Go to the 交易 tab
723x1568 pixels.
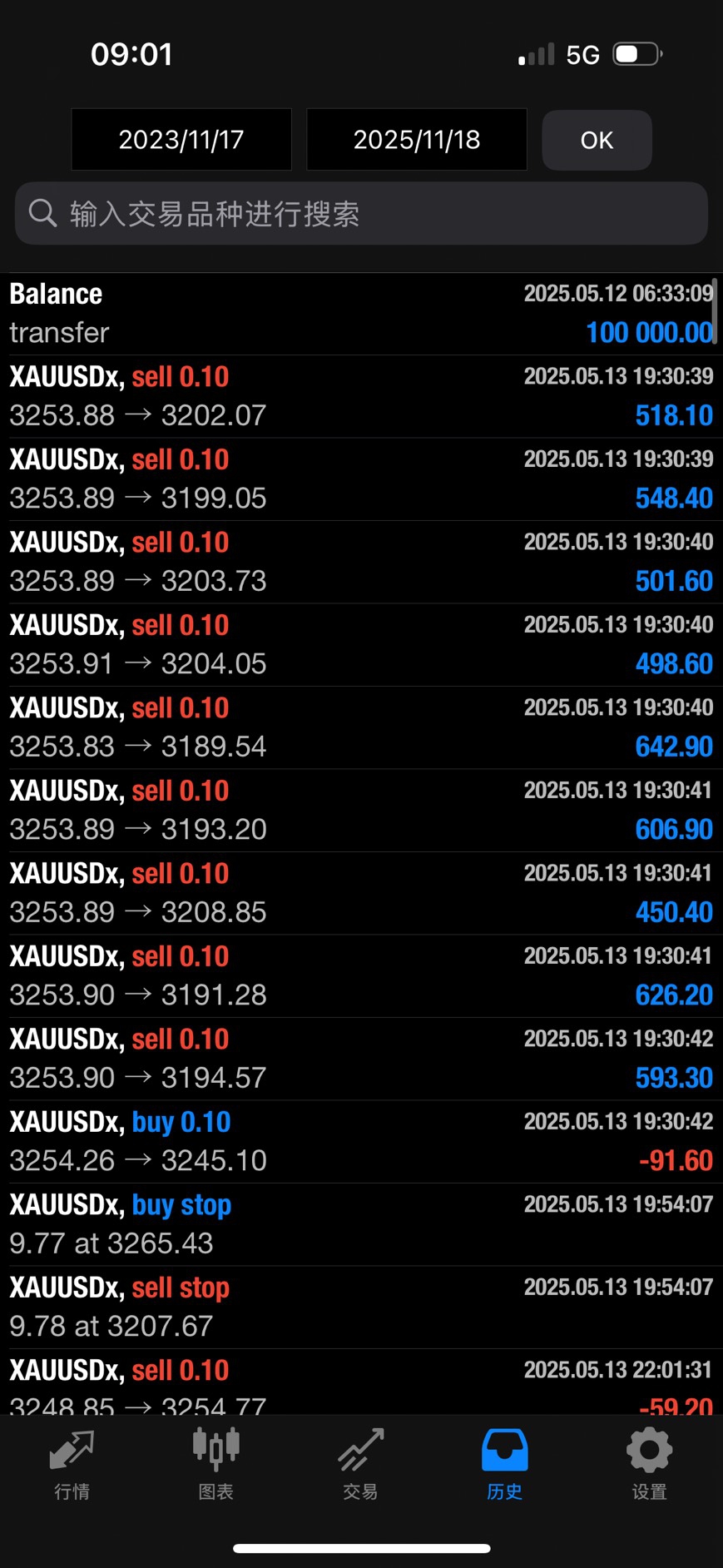360,1465
